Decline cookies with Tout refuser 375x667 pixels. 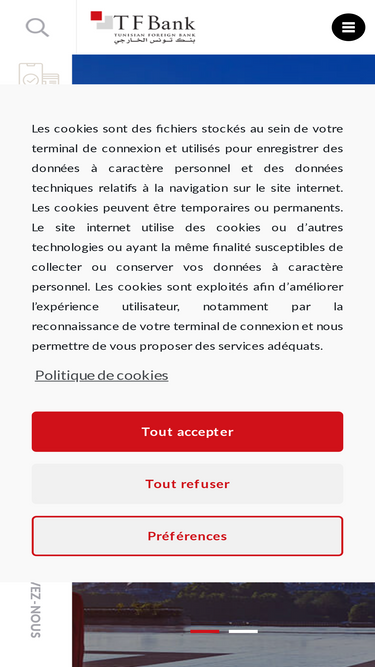pos(188,484)
